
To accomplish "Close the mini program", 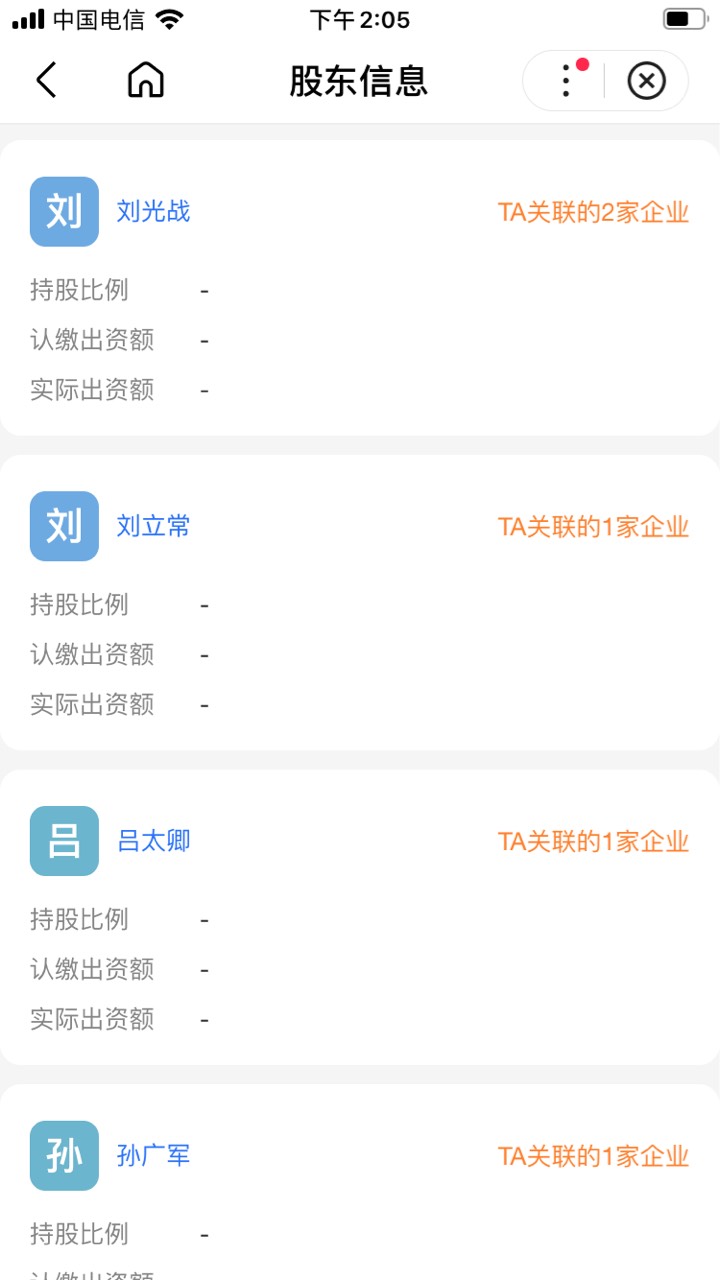I will (646, 80).
